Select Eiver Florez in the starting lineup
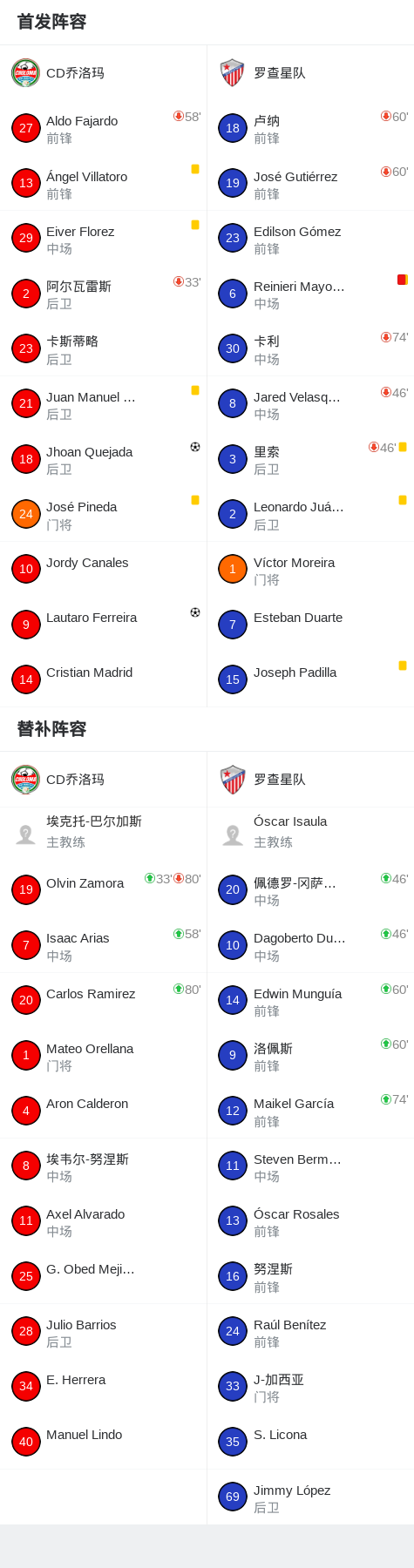This screenshot has height=1568, width=414. tap(103, 239)
